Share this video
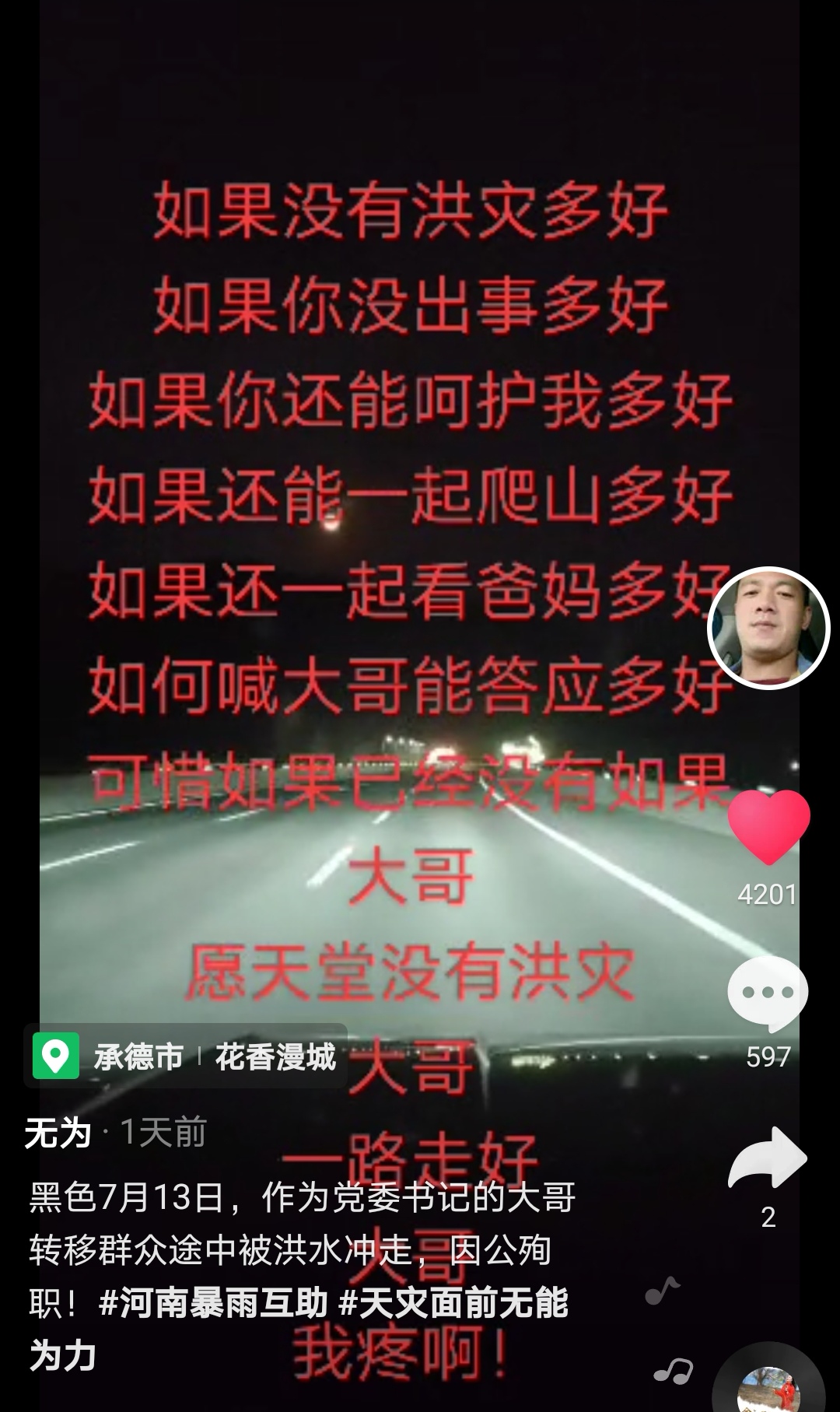 tap(768, 1159)
